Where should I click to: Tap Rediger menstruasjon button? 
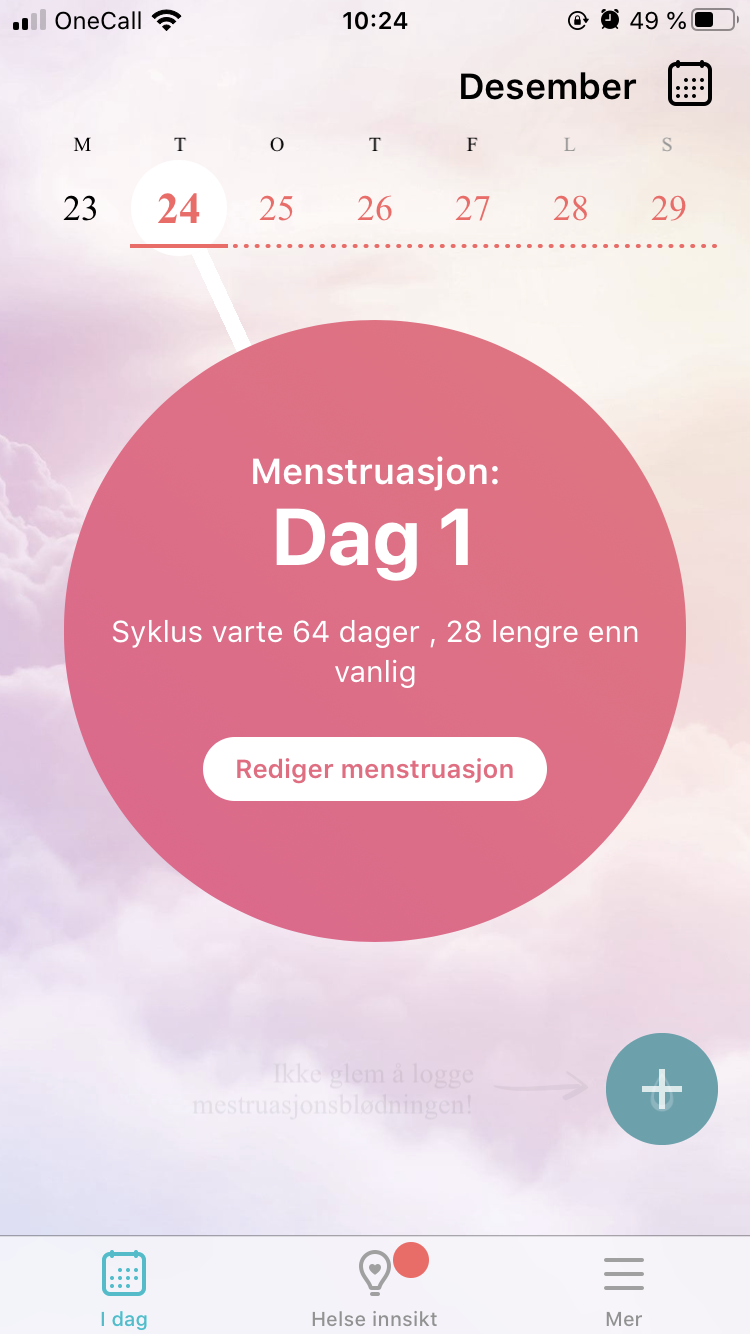pyautogui.click(x=375, y=769)
